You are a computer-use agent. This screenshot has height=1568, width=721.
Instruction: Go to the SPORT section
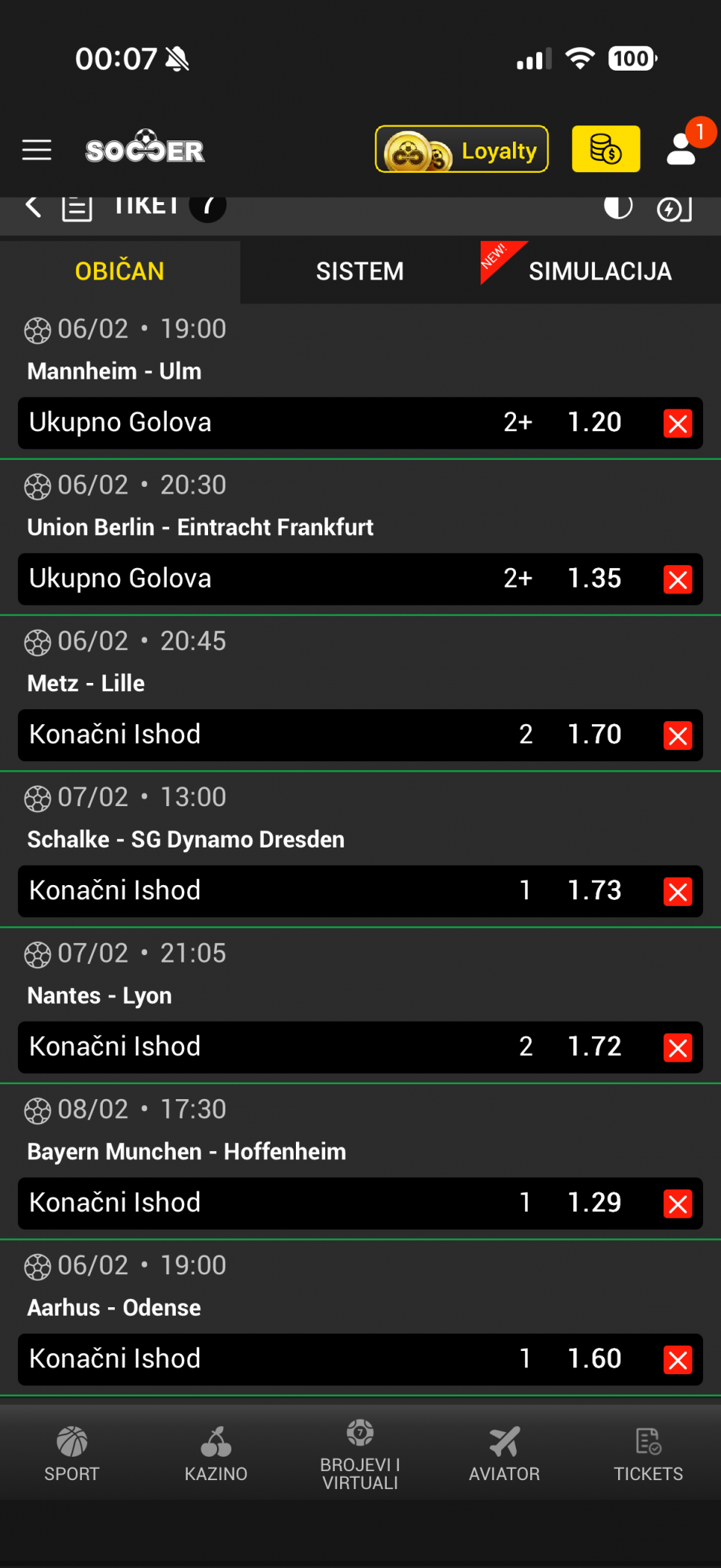[x=72, y=1453]
